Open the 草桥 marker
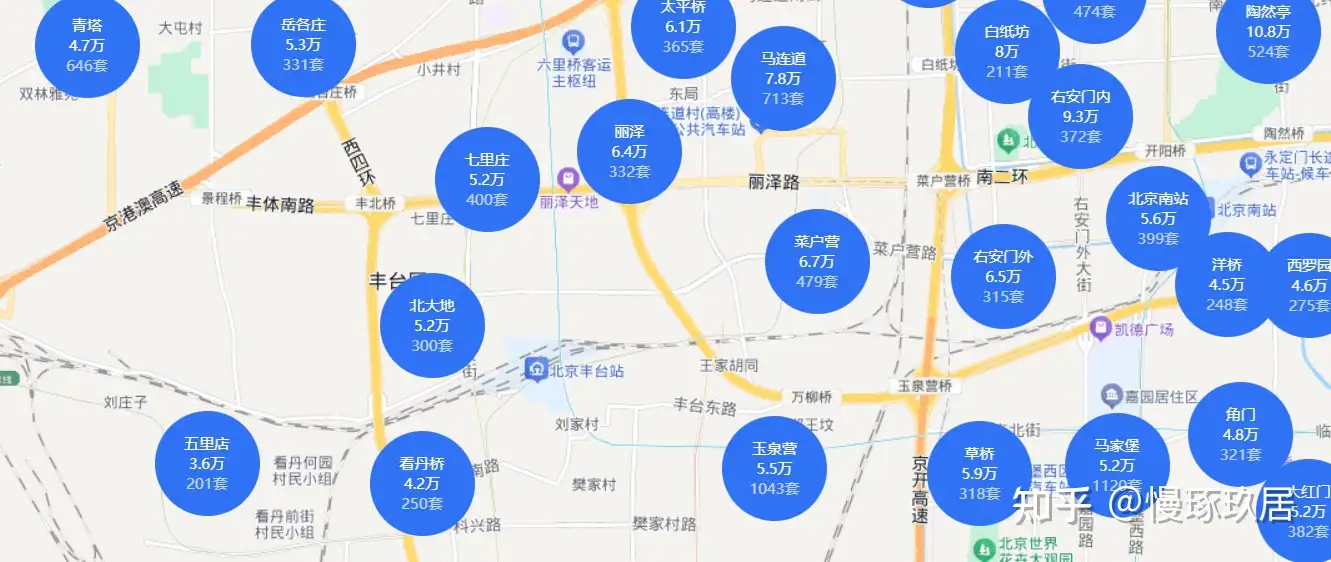The image size is (1331, 562). (979, 474)
